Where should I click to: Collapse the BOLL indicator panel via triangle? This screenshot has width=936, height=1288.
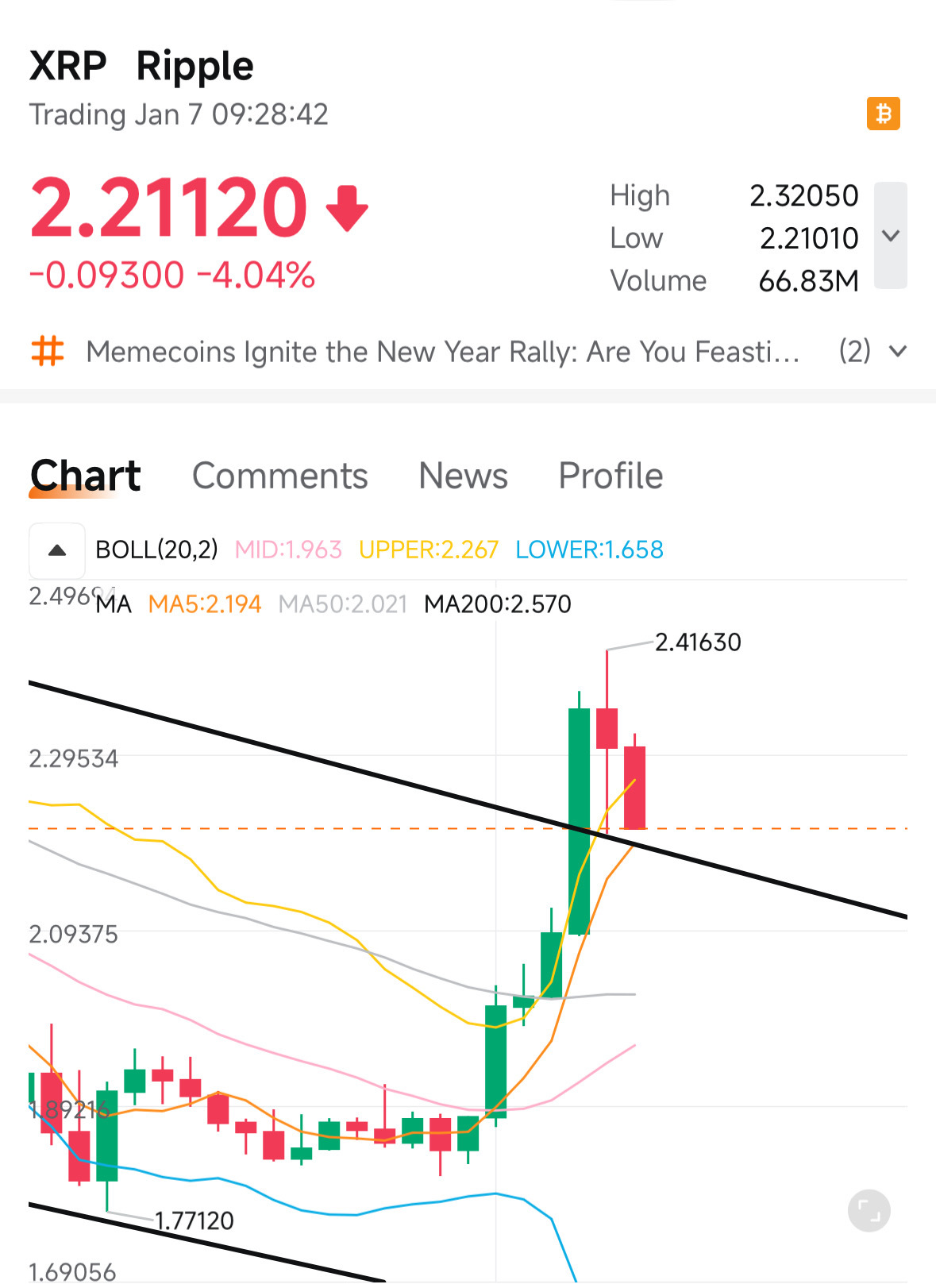coord(56,549)
